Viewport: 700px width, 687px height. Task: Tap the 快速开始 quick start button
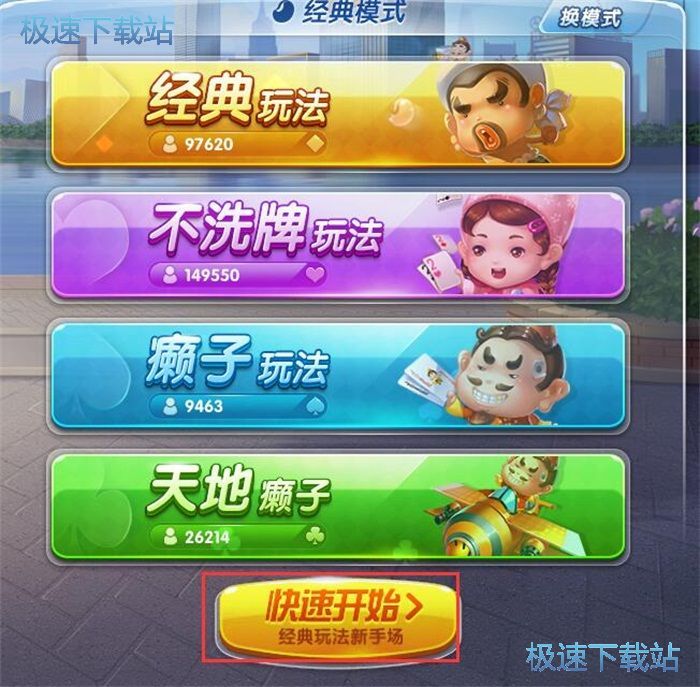click(331, 615)
